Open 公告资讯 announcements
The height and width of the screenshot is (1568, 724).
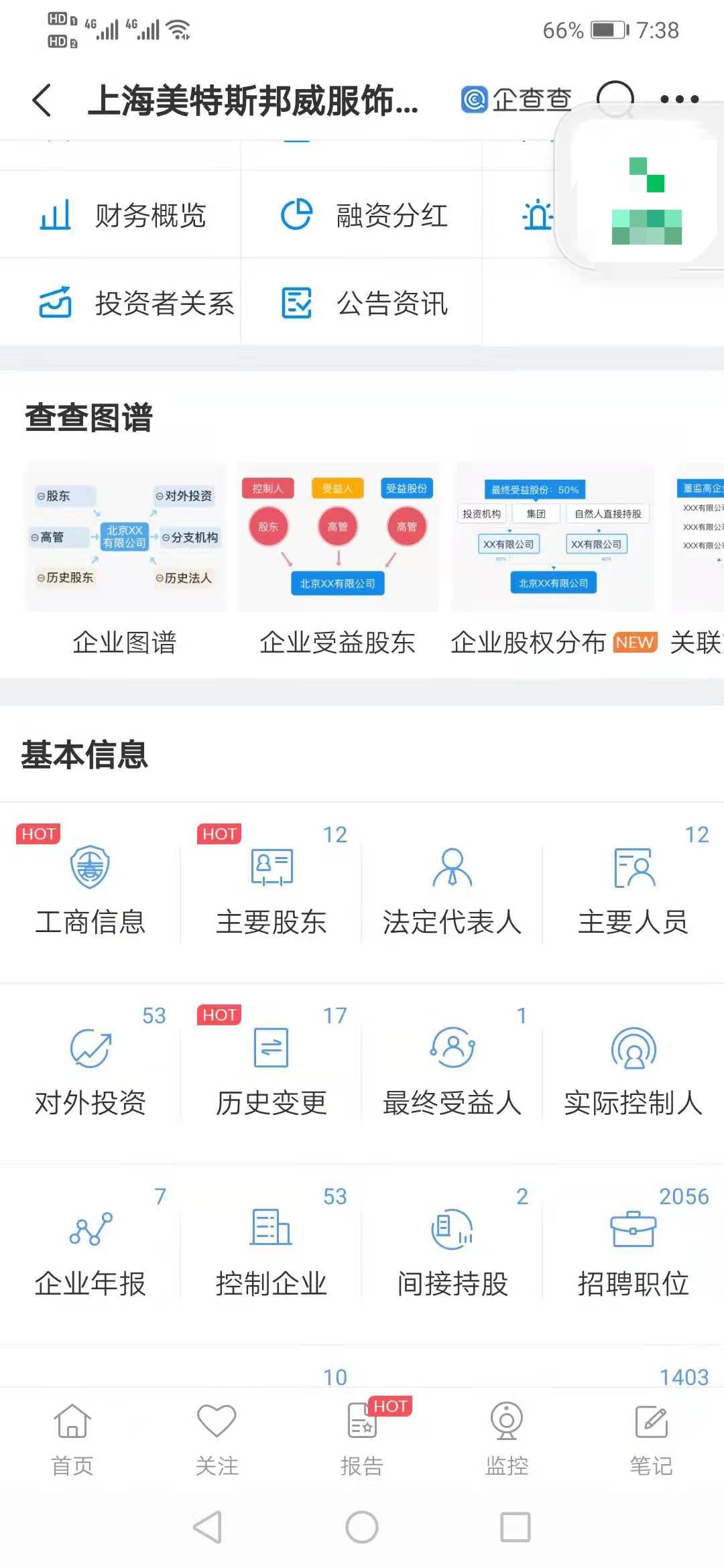point(363,303)
